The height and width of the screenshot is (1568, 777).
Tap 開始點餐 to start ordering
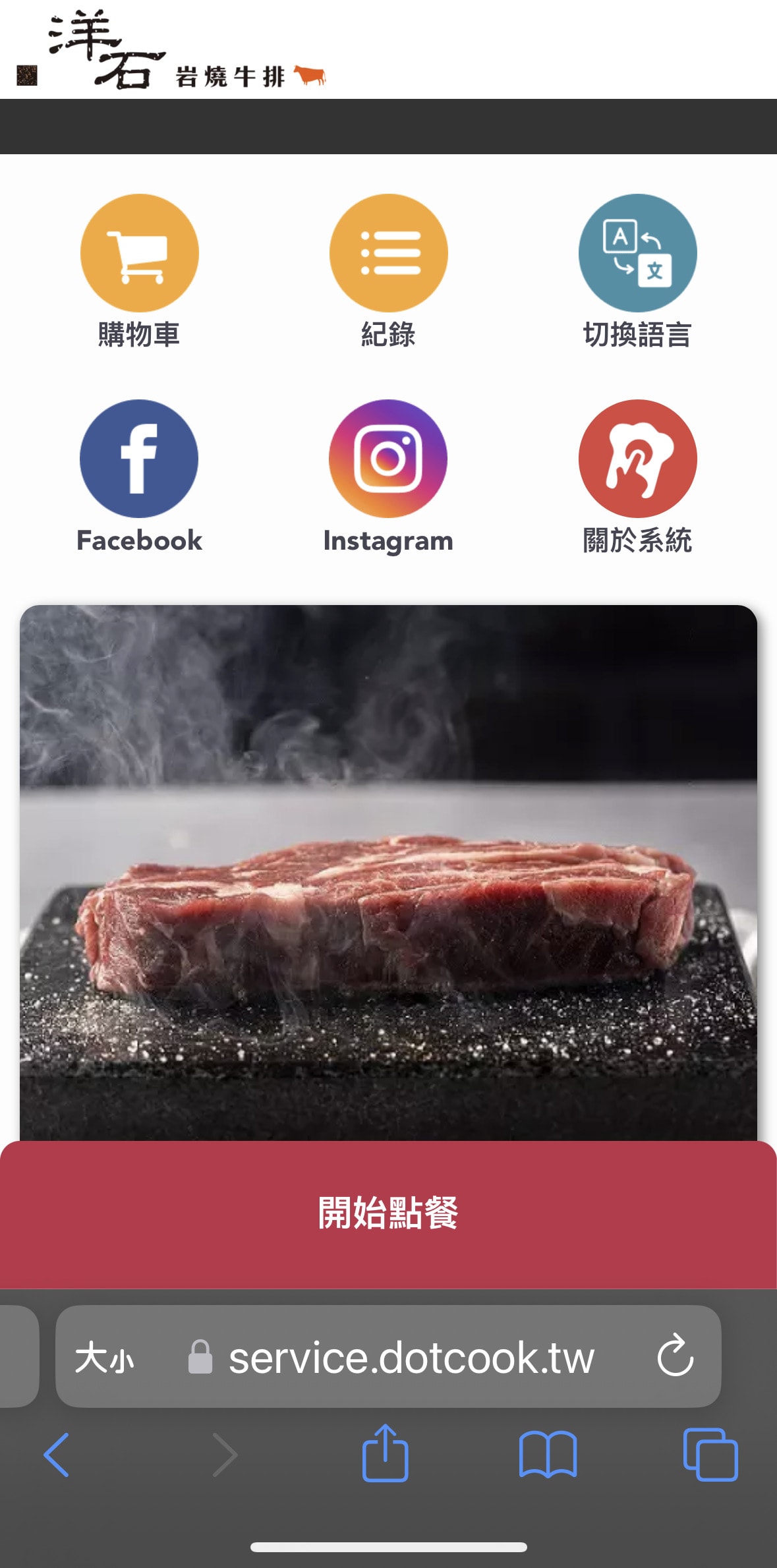388,1213
